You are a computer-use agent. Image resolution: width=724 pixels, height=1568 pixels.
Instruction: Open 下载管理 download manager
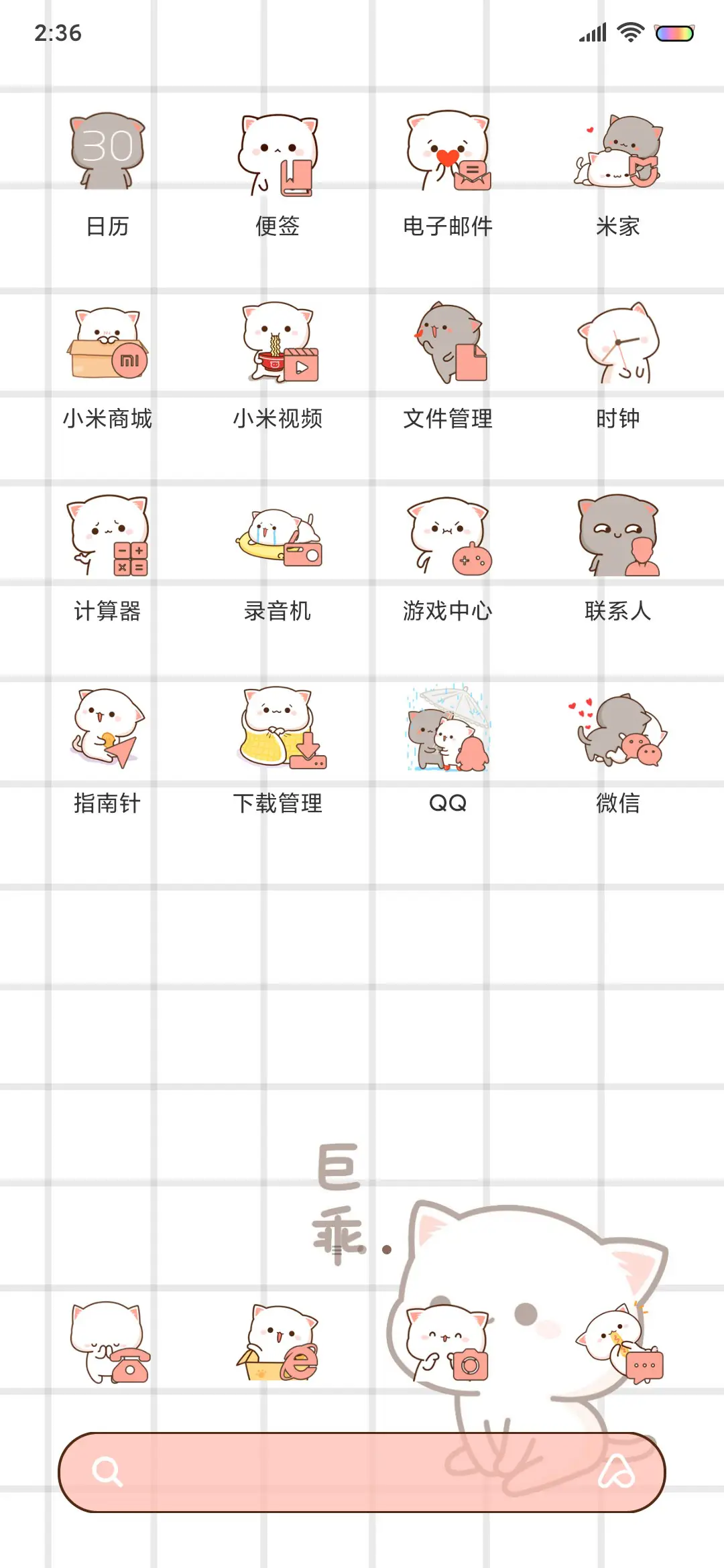(278, 728)
